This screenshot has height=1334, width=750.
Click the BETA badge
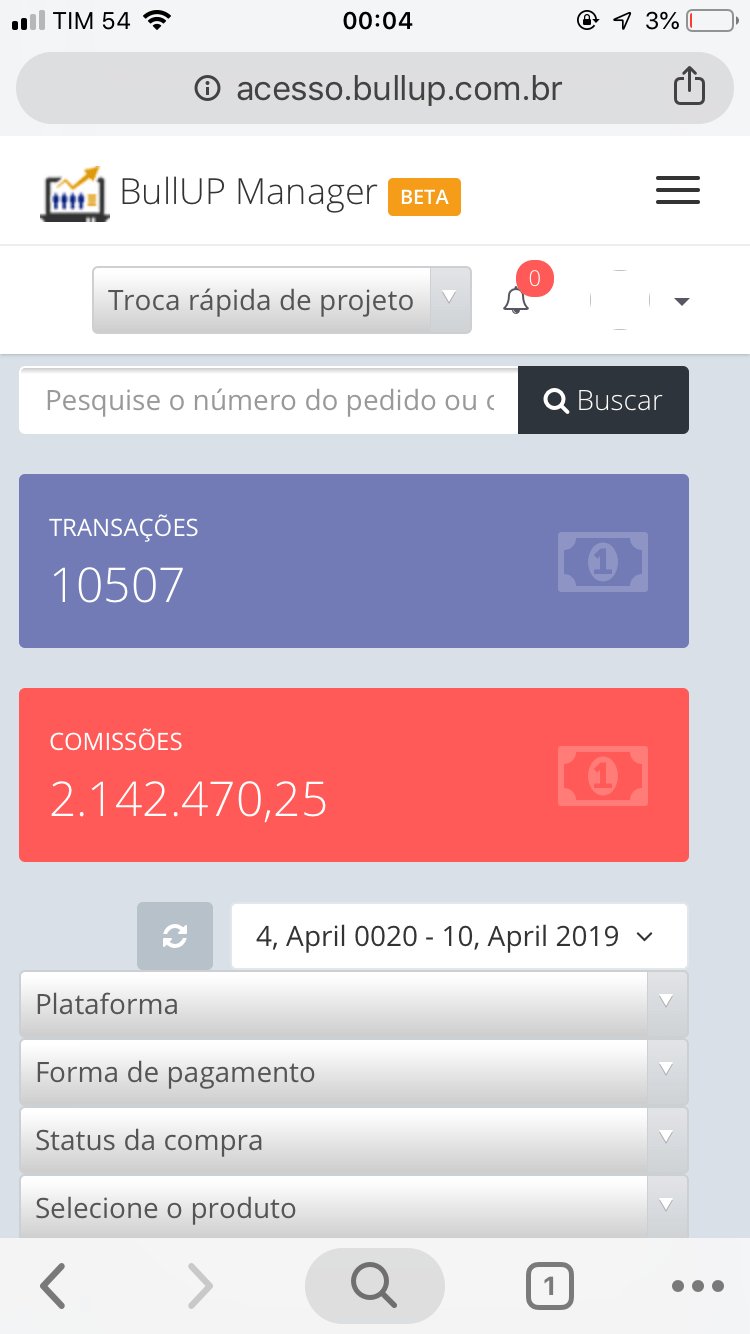click(424, 197)
